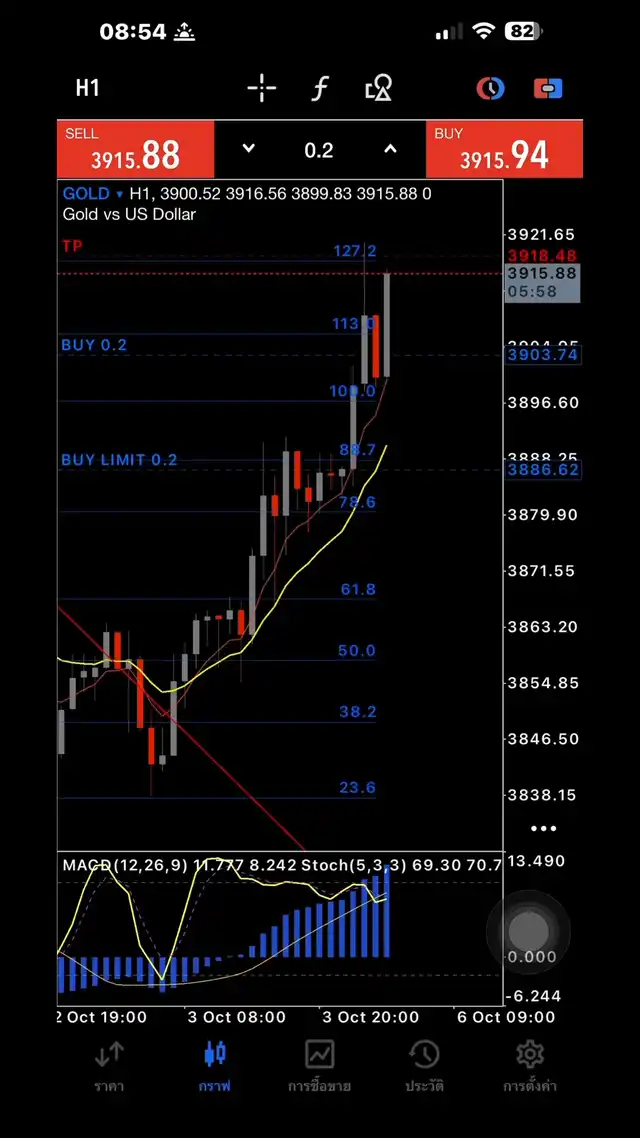Switch to the กราฟ chart tab

click(x=215, y=1066)
